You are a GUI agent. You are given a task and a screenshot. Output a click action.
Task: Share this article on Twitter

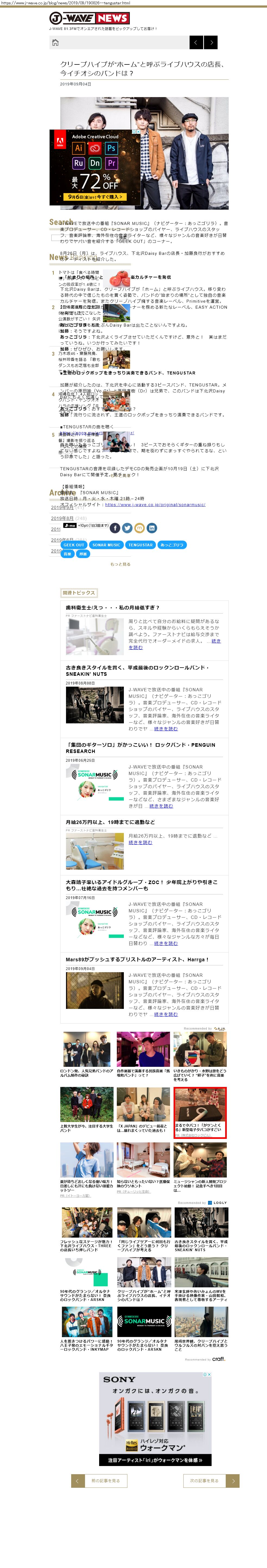(127, 528)
